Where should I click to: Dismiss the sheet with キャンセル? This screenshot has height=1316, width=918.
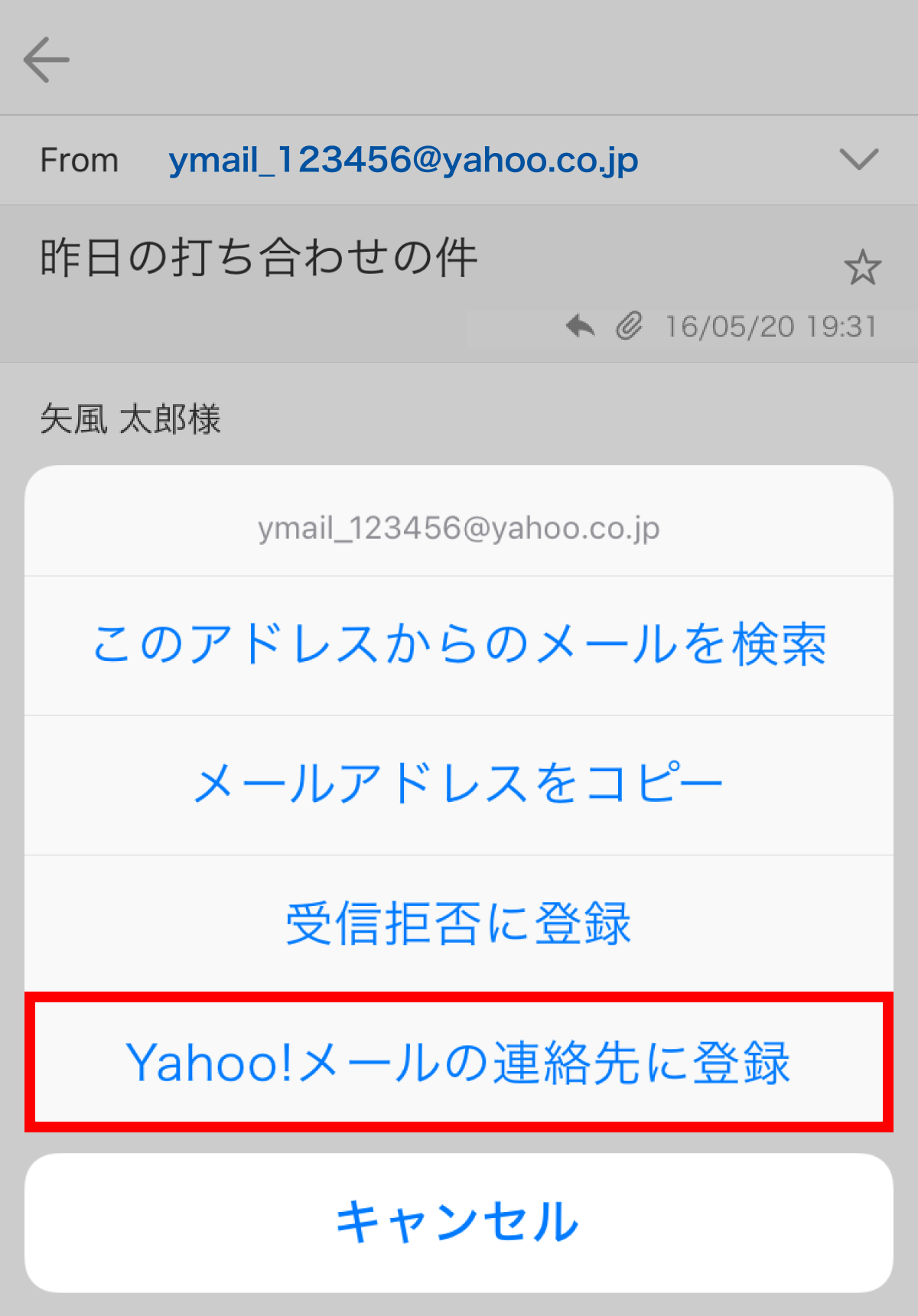coord(459,1222)
